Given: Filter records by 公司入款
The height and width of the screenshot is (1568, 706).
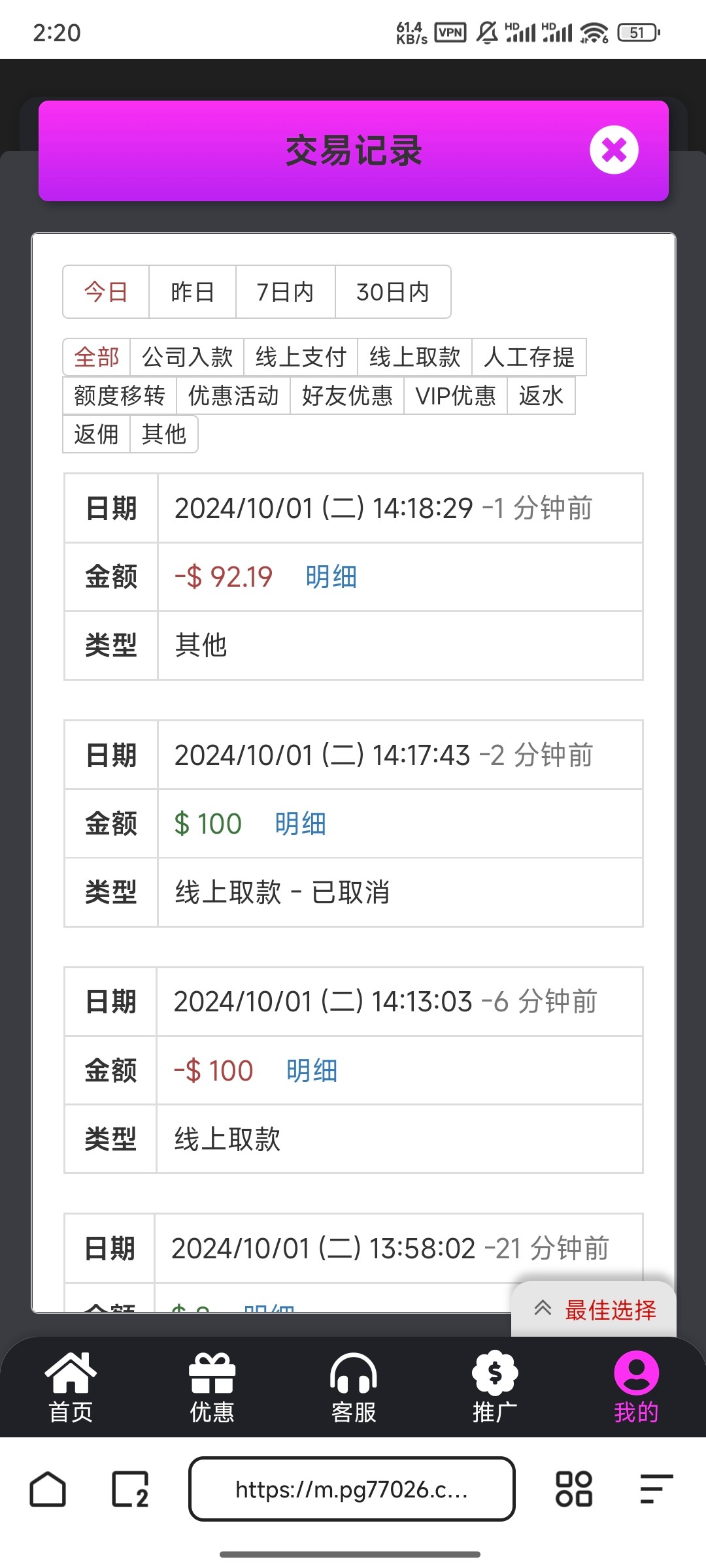Looking at the screenshot, I should pyautogui.click(x=187, y=357).
